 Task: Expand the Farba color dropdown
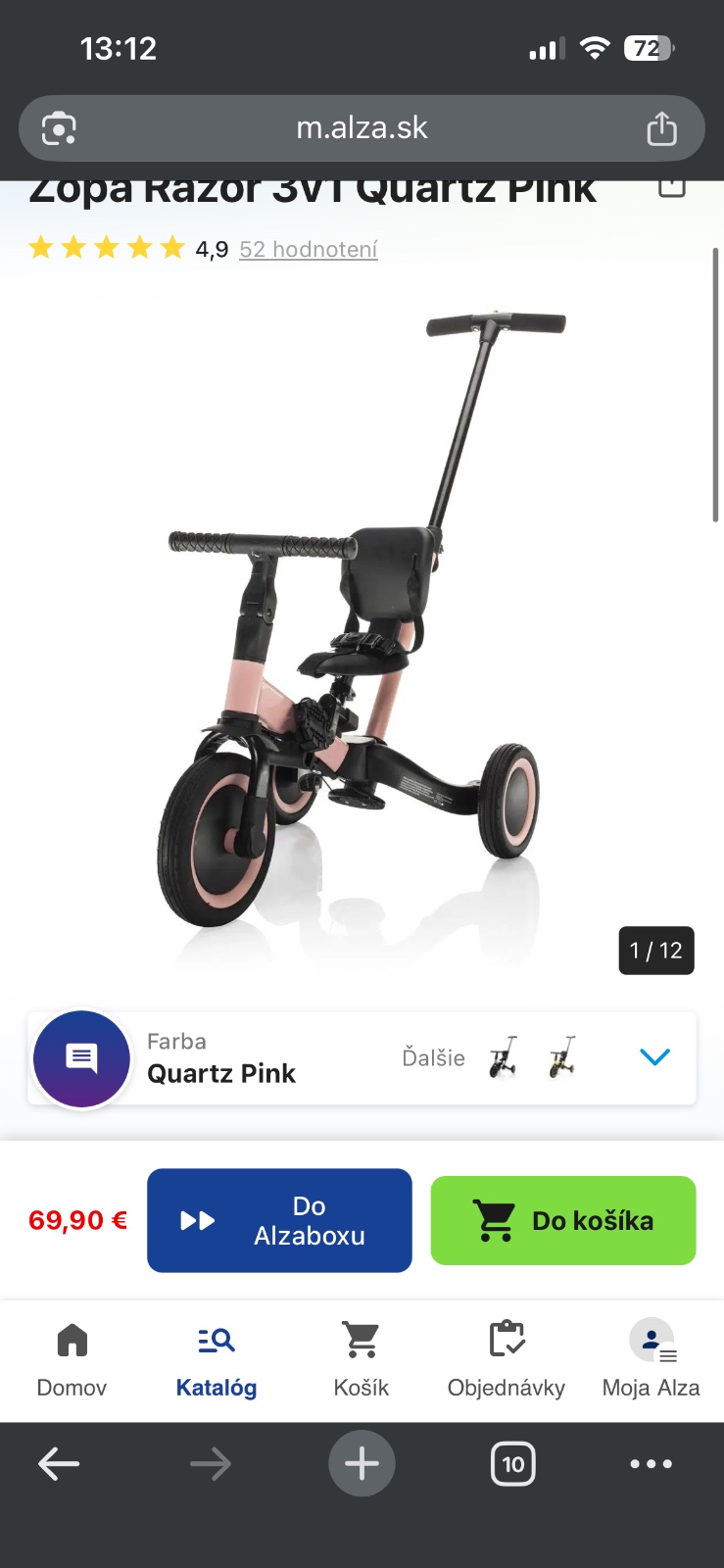(x=654, y=1057)
